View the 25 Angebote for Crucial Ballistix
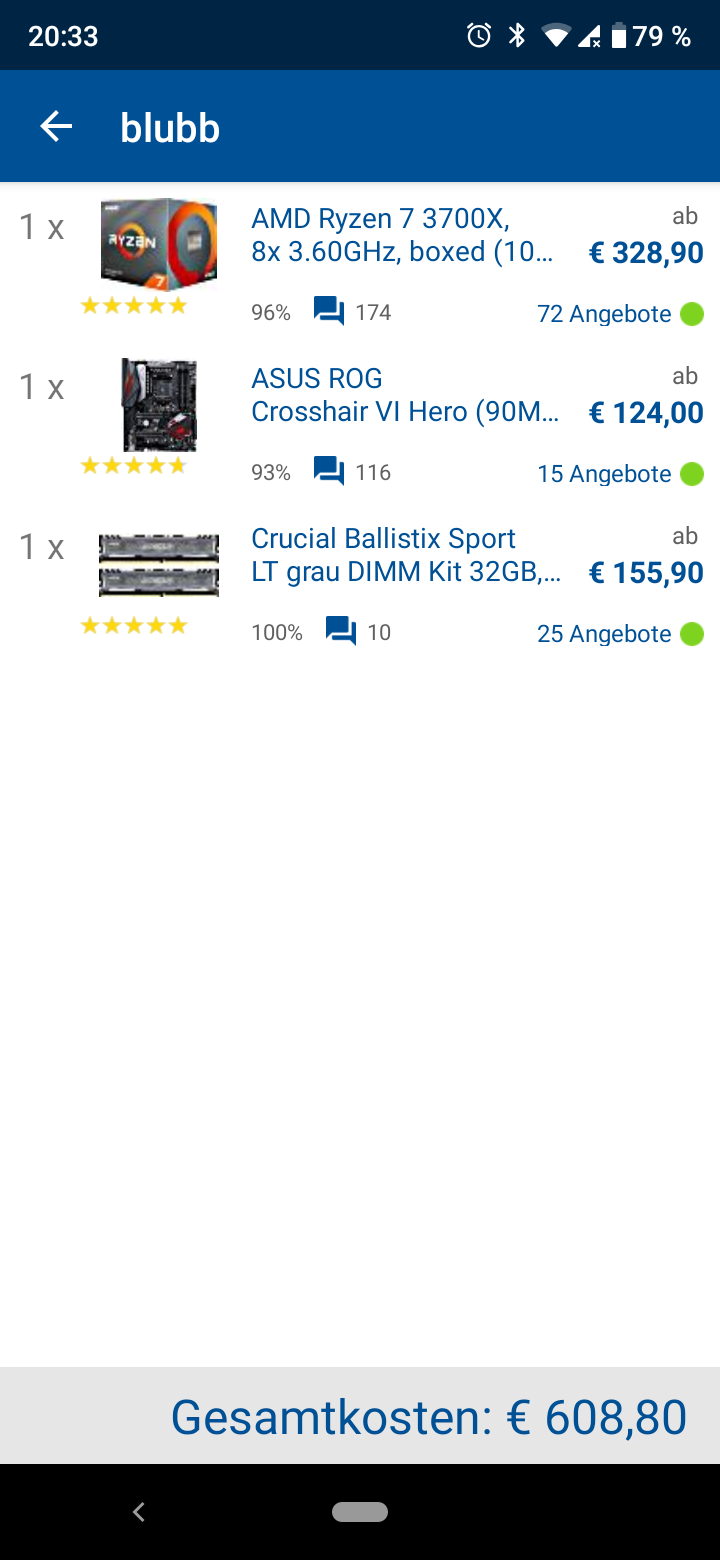 tap(604, 634)
